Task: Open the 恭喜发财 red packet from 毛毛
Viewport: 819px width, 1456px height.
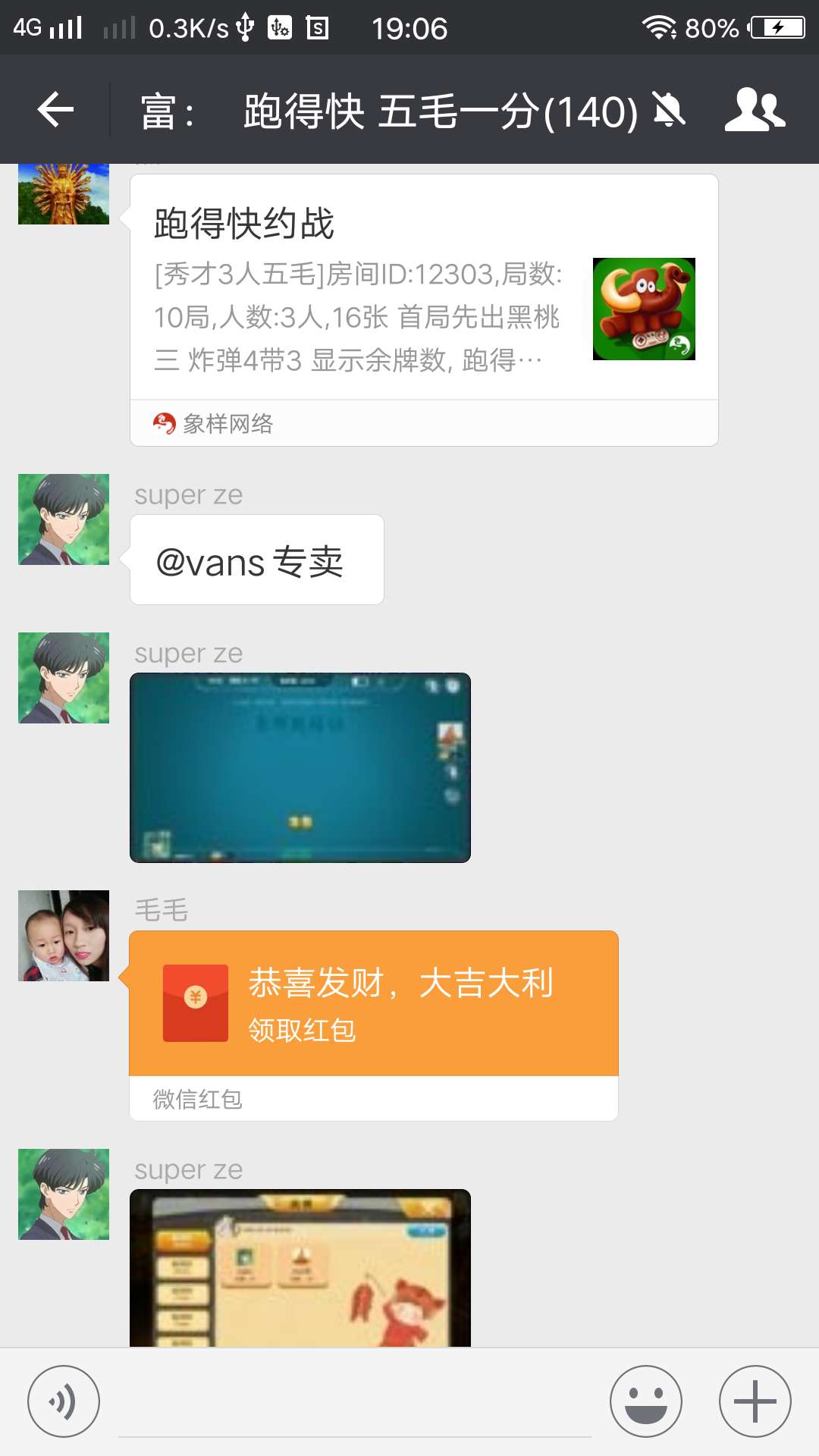Action: [374, 1025]
